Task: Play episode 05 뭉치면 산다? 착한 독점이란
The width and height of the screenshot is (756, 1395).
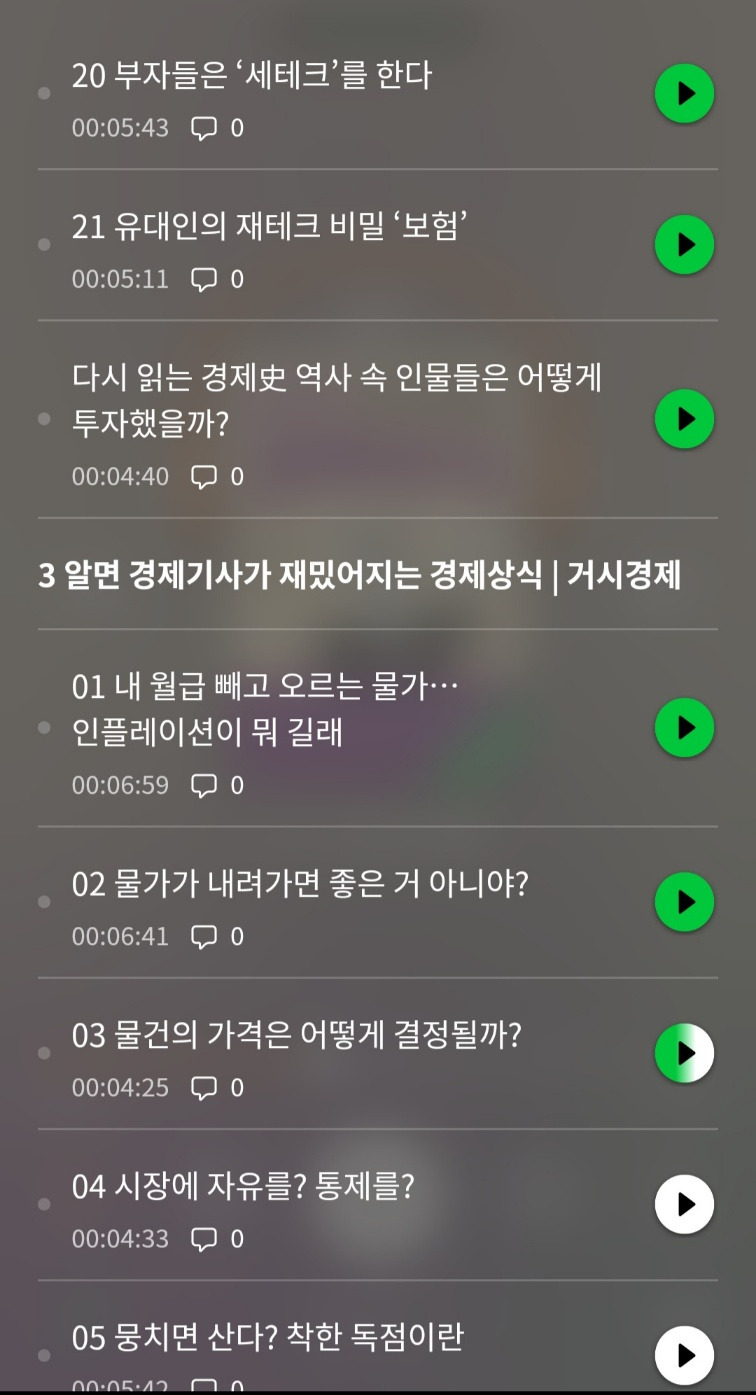Action: tap(684, 1354)
